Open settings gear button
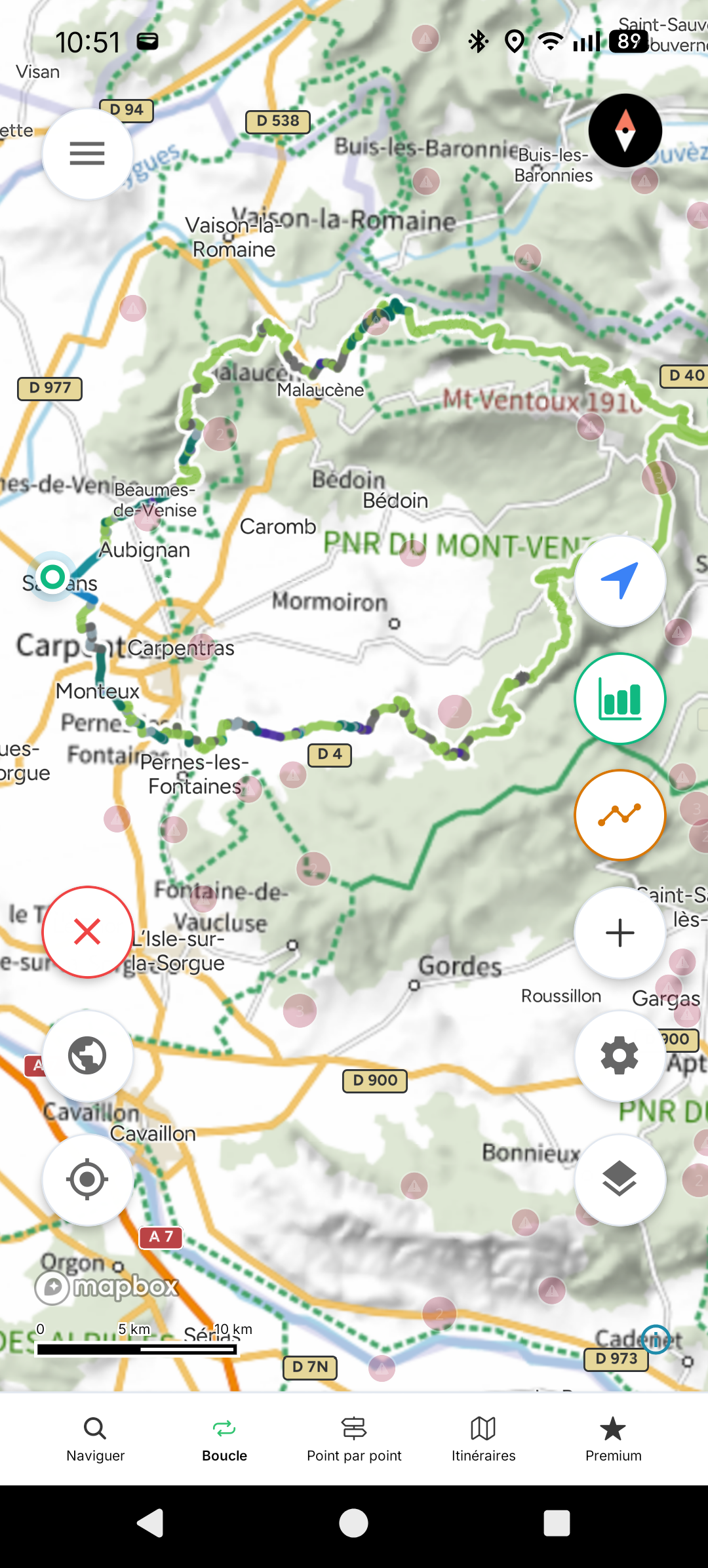 coord(619,1055)
